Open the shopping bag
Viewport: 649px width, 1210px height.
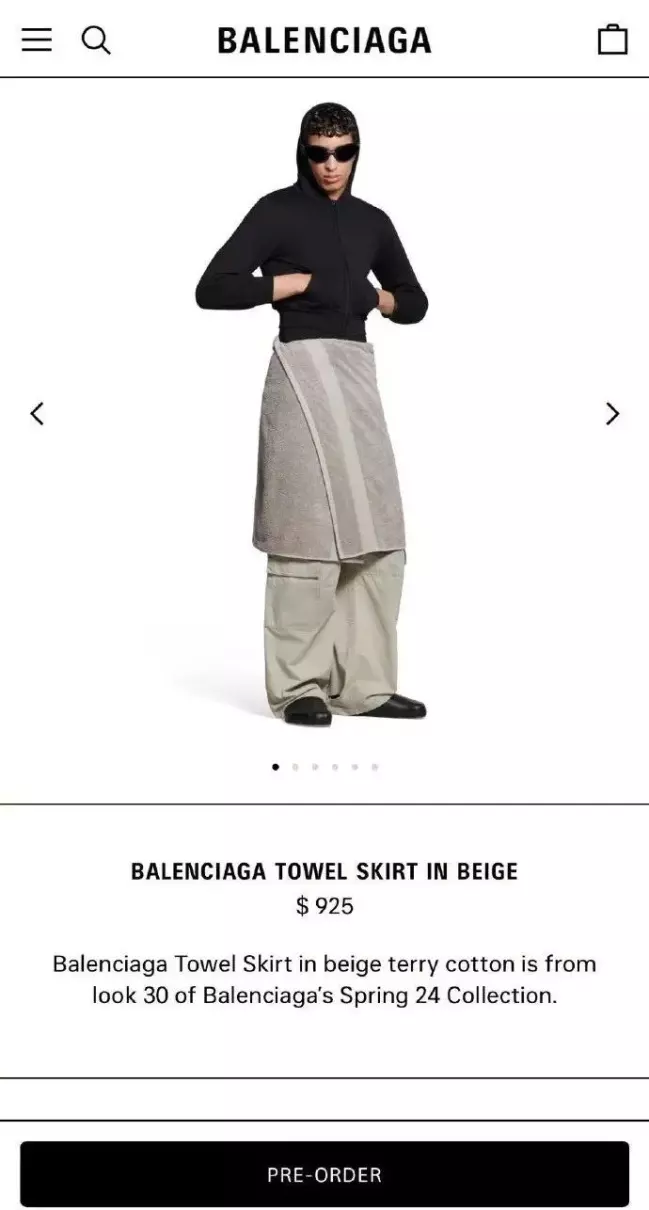pos(612,40)
